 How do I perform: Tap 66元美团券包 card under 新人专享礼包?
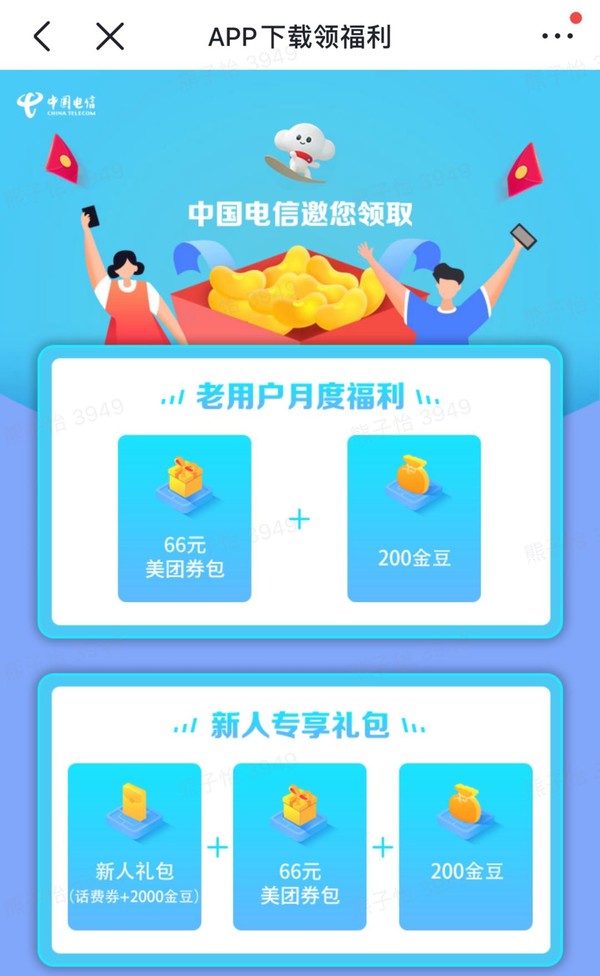299,847
